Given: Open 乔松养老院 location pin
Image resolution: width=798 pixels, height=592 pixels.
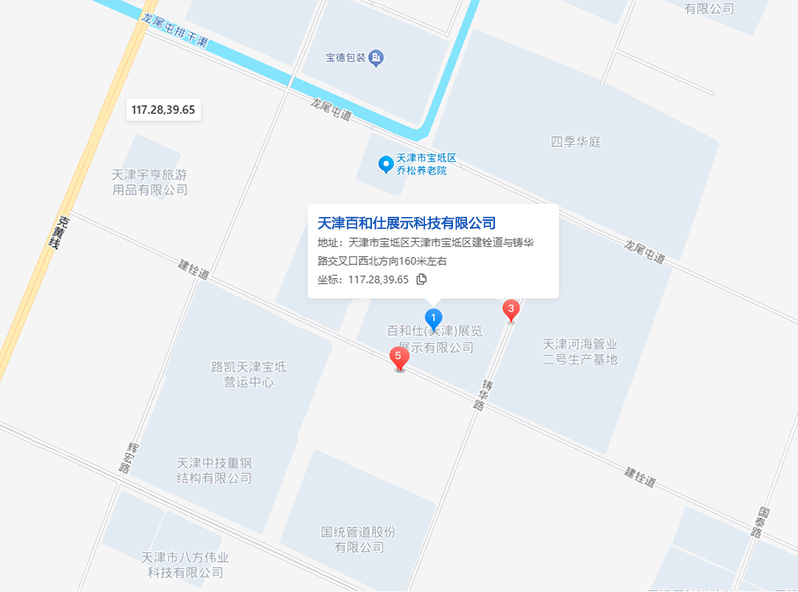Looking at the screenshot, I should coord(385,164).
